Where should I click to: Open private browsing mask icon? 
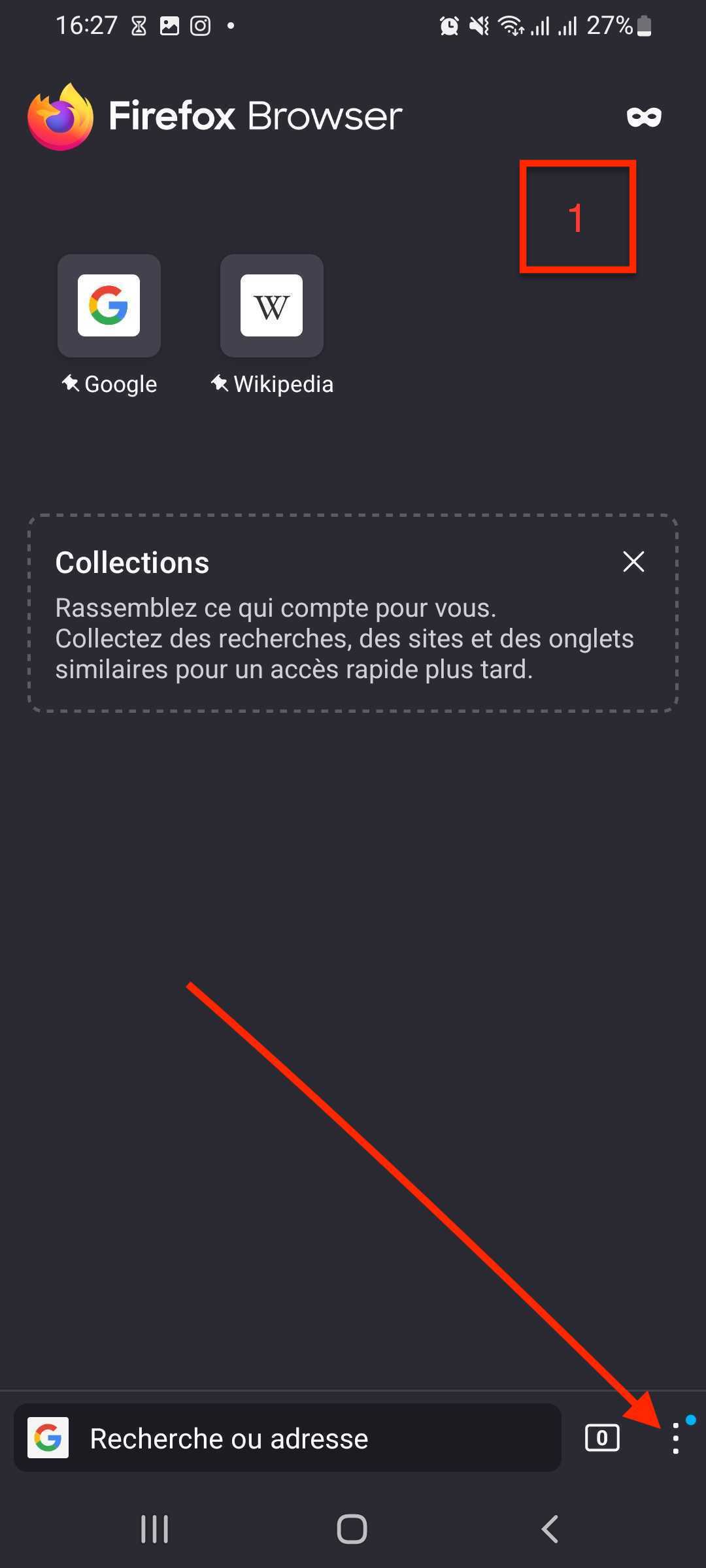pos(644,117)
